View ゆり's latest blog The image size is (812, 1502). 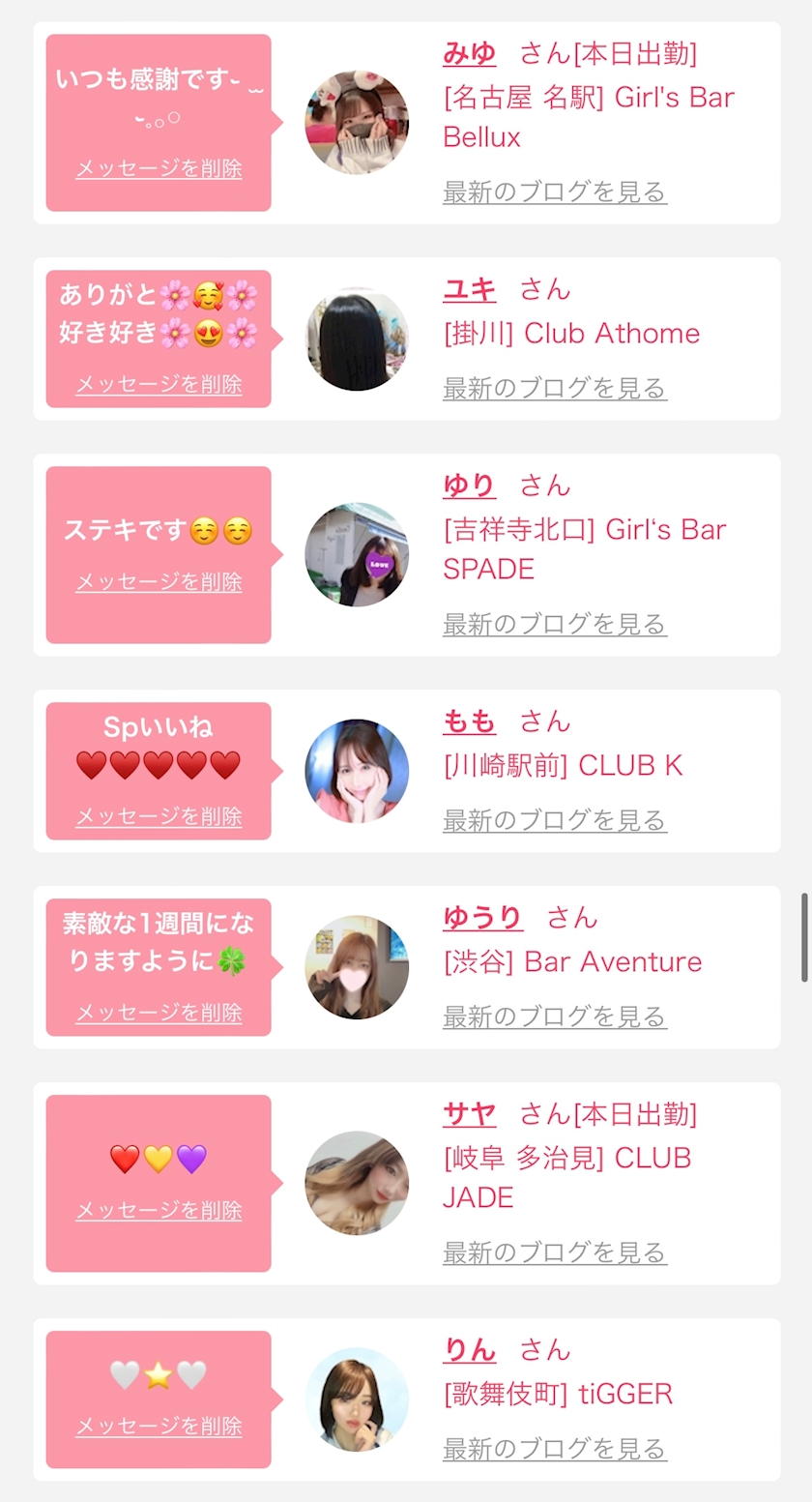pyautogui.click(x=554, y=624)
